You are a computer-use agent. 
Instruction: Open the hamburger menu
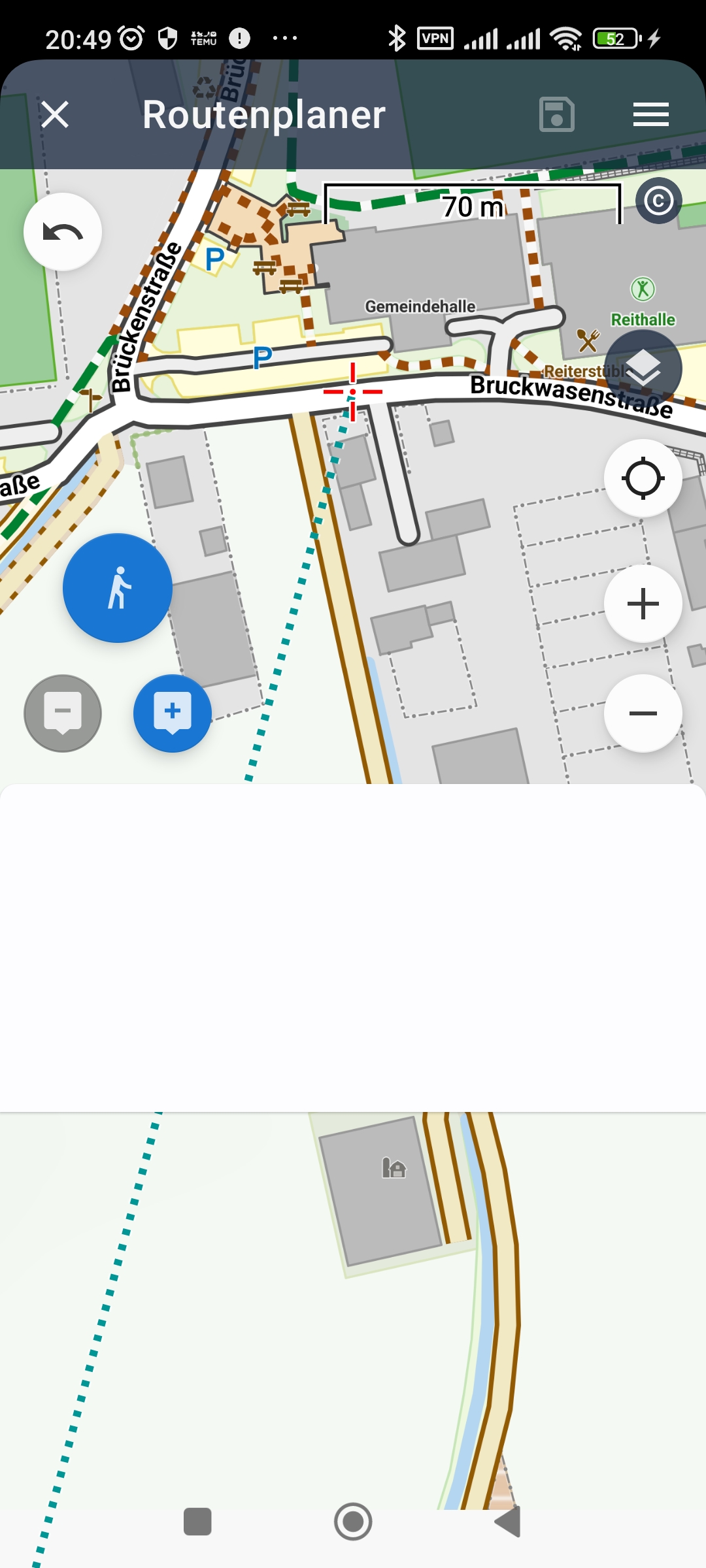click(650, 115)
